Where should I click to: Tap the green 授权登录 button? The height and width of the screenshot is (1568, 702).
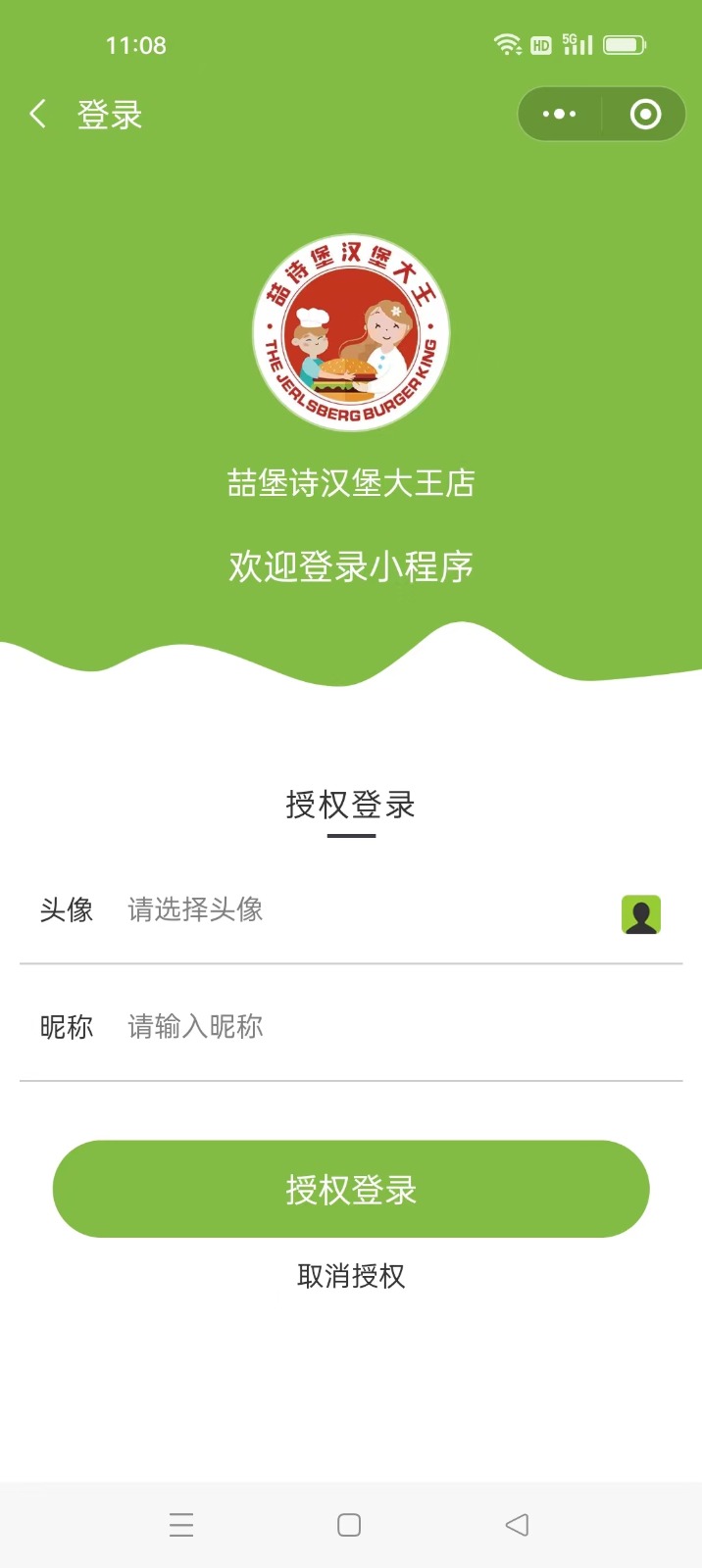point(351,1189)
